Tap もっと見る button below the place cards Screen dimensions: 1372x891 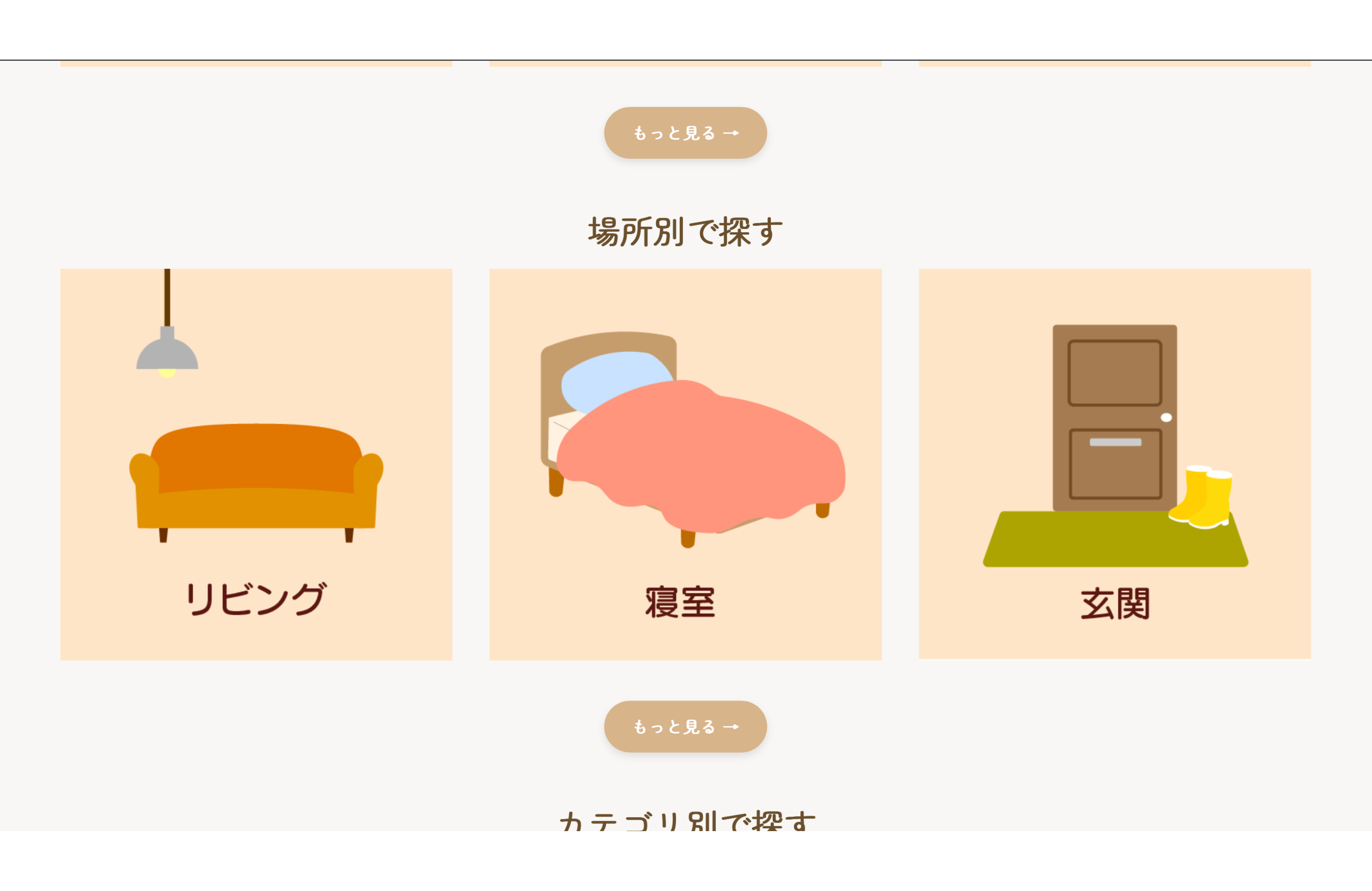pyautogui.click(x=685, y=726)
